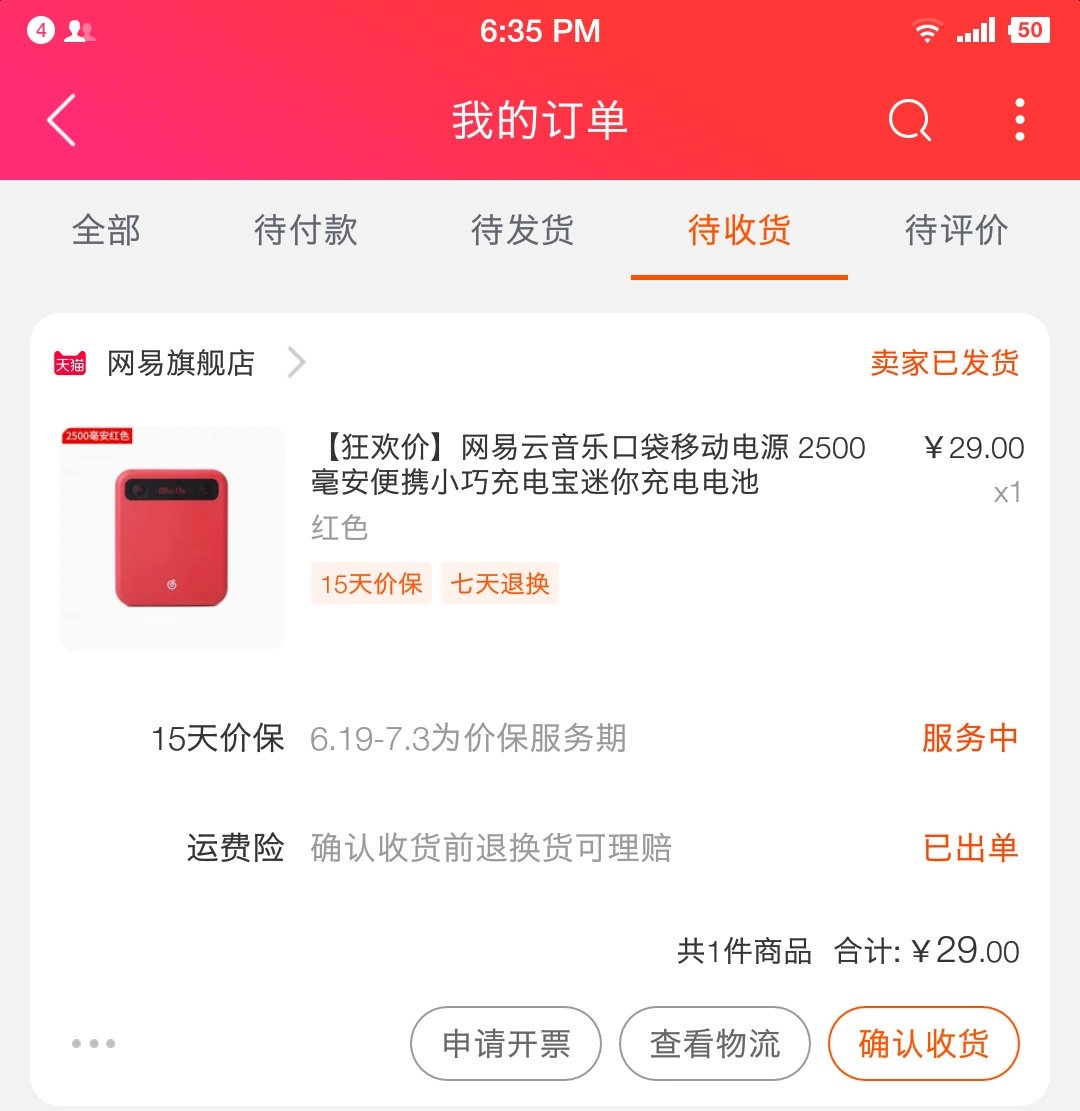
Task: Tap 申请开票 to request an invoice
Action: point(506,1044)
